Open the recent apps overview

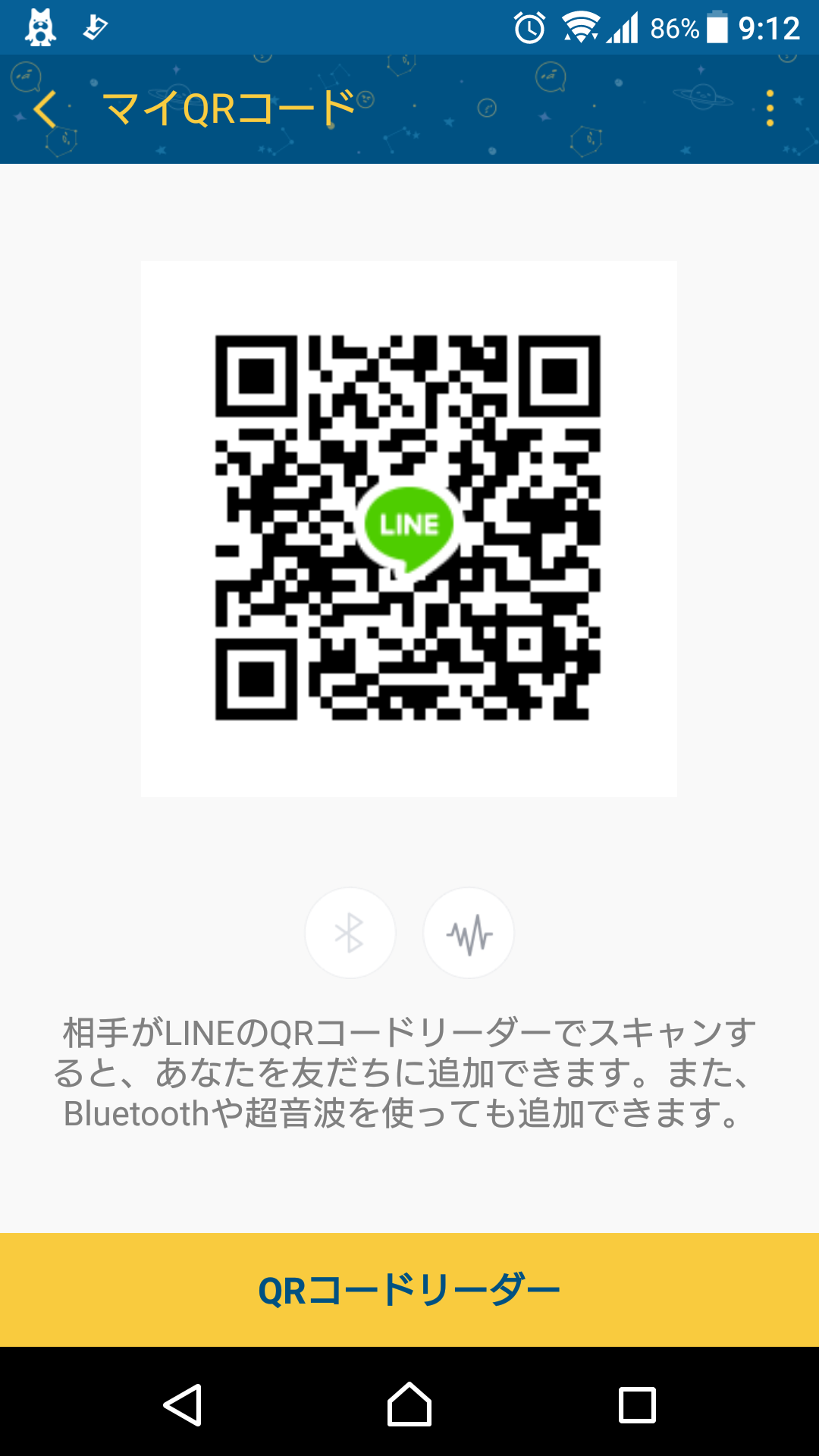(637, 1405)
